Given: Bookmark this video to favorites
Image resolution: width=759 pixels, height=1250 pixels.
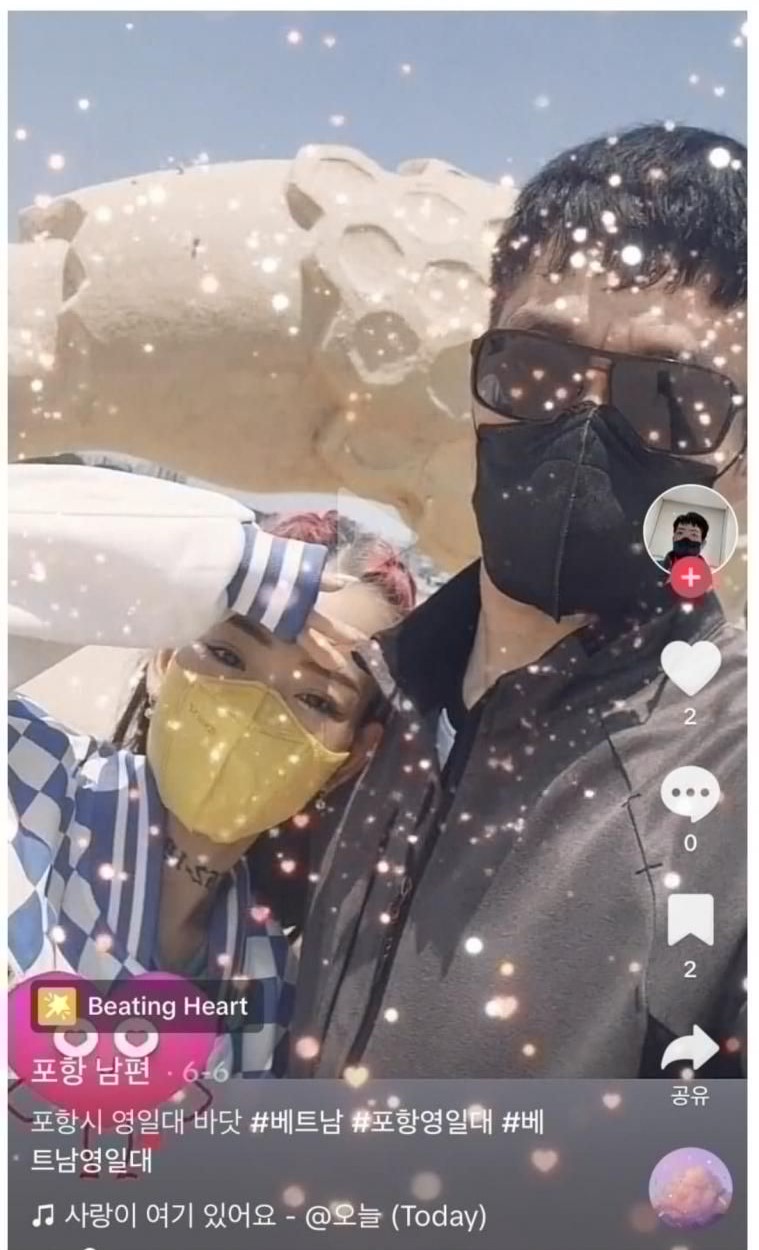Looking at the screenshot, I should point(690,920).
